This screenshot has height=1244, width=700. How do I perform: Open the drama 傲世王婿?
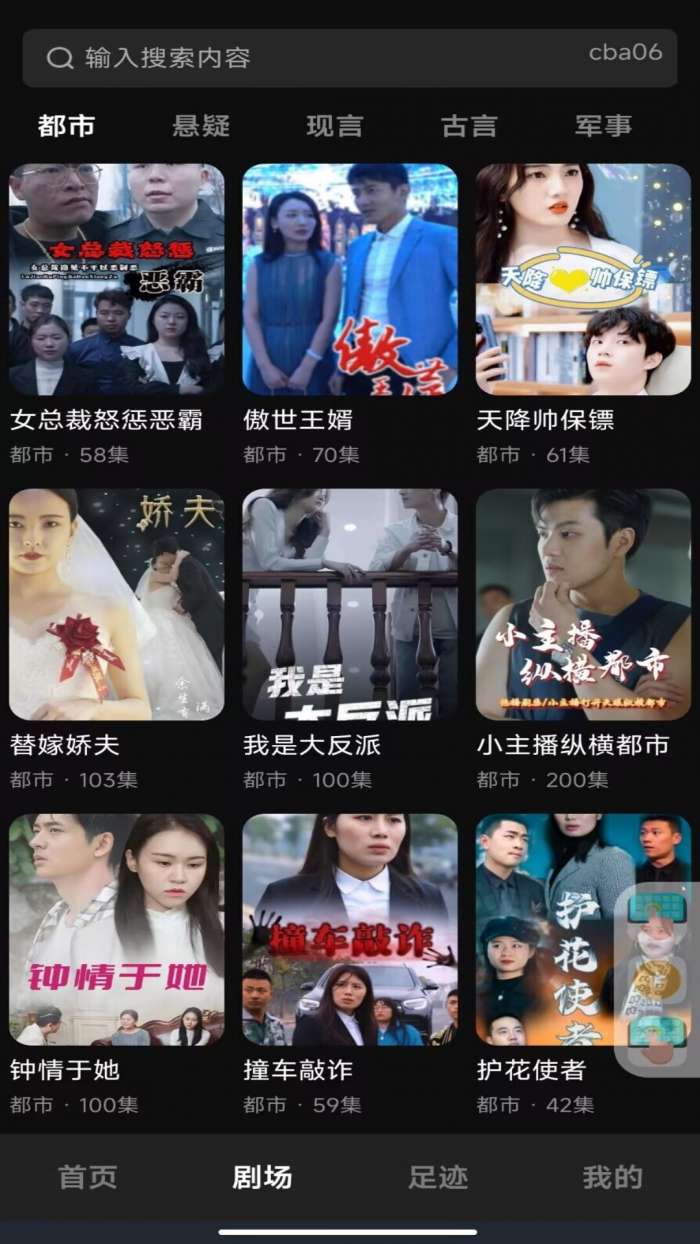tap(350, 280)
